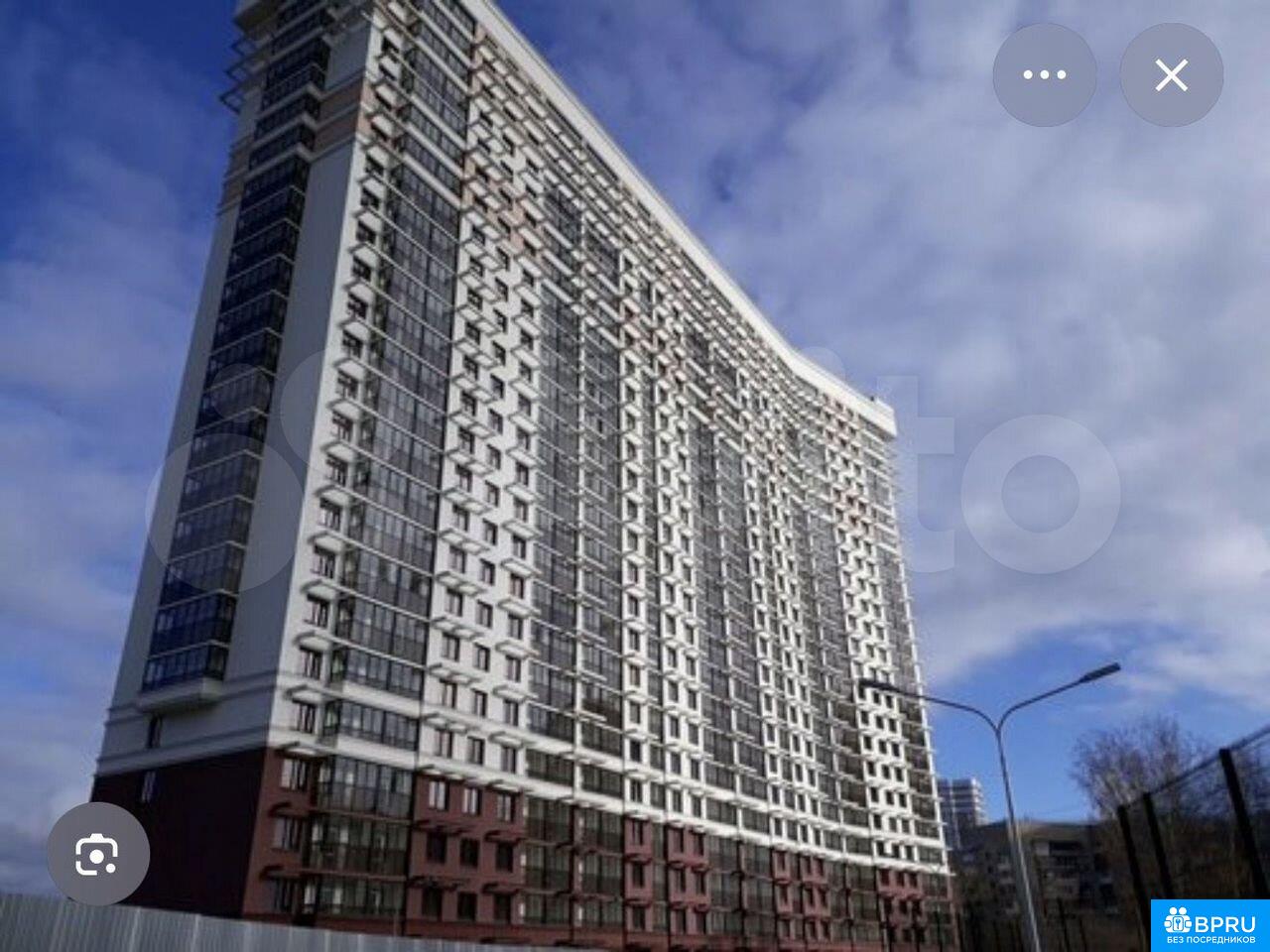This screenshot has width=1270, height=952.
Task: Open the three-dot overflow menu
Action: (1044, 74)
